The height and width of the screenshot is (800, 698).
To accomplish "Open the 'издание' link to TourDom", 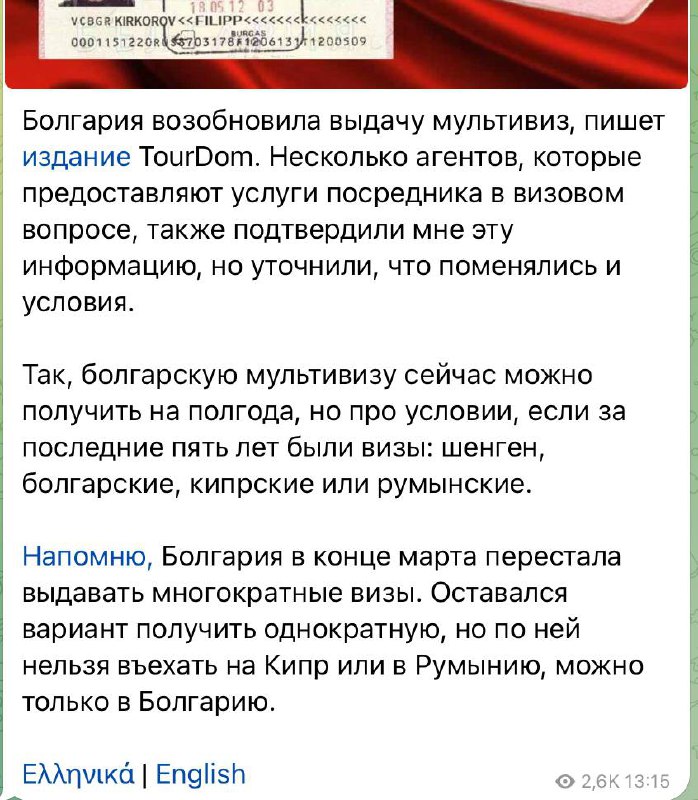I will 76,157.
